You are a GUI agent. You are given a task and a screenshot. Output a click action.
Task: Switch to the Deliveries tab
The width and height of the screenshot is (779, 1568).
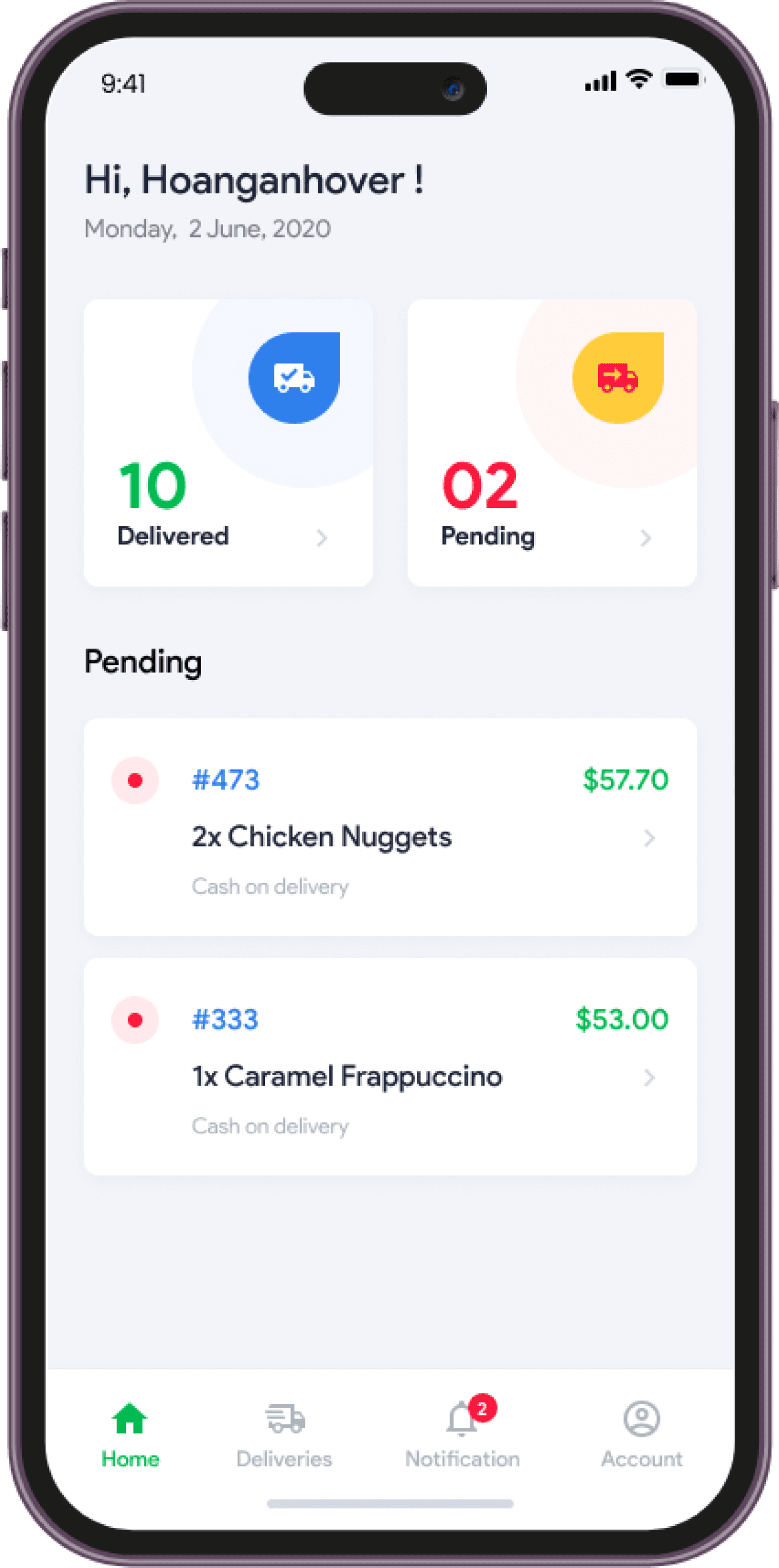285,1433
